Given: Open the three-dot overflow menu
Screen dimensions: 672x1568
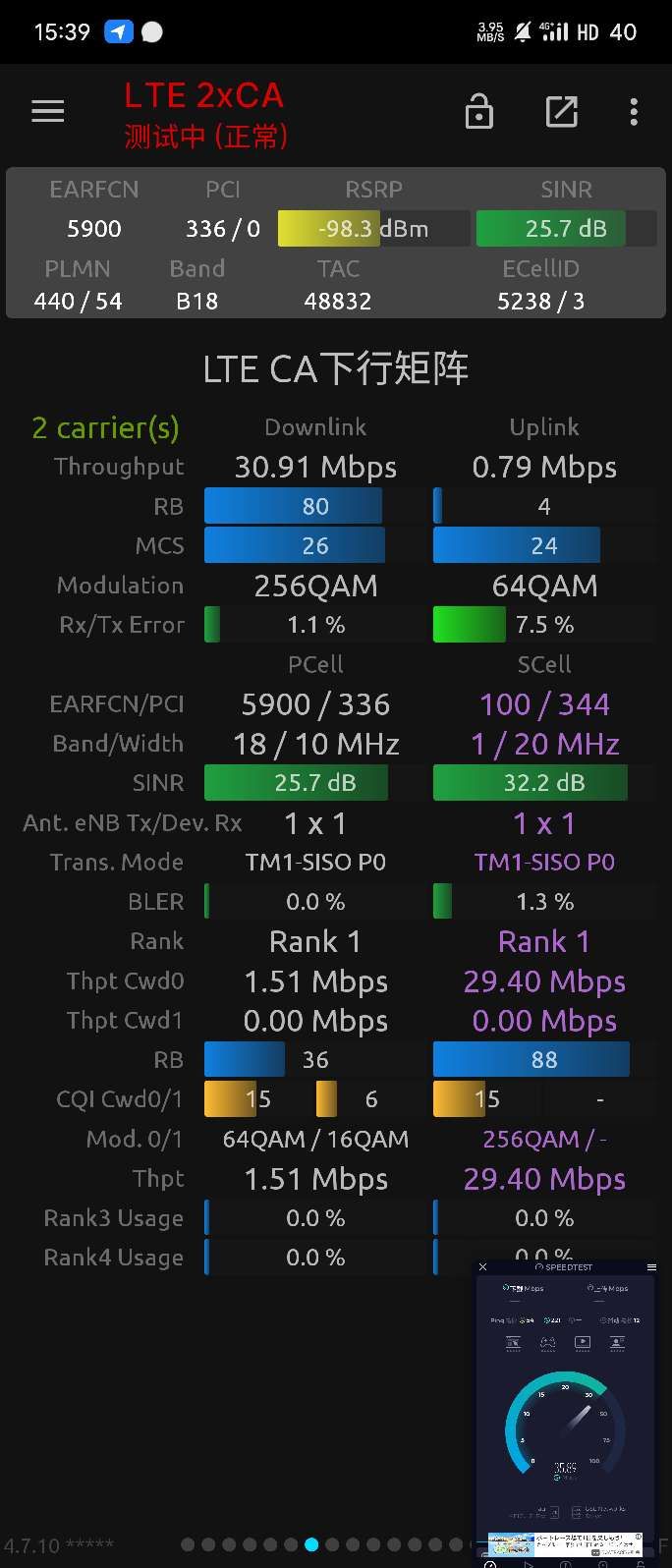Looking at the screenshot, I should pyautogui.click(x=634, y=112).
